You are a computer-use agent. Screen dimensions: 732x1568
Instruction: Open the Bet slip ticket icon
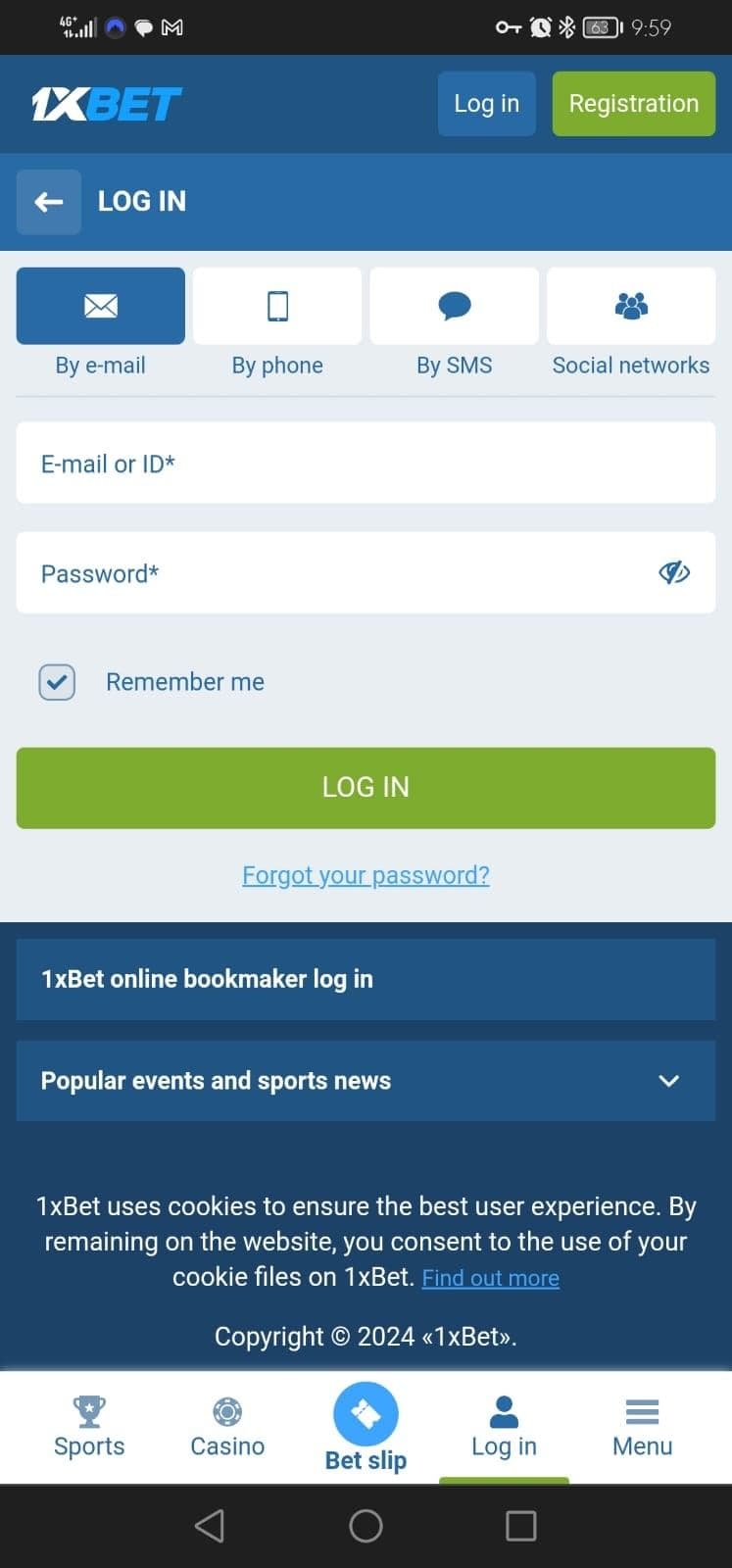pyautogui.click(x=366, y=1412)
